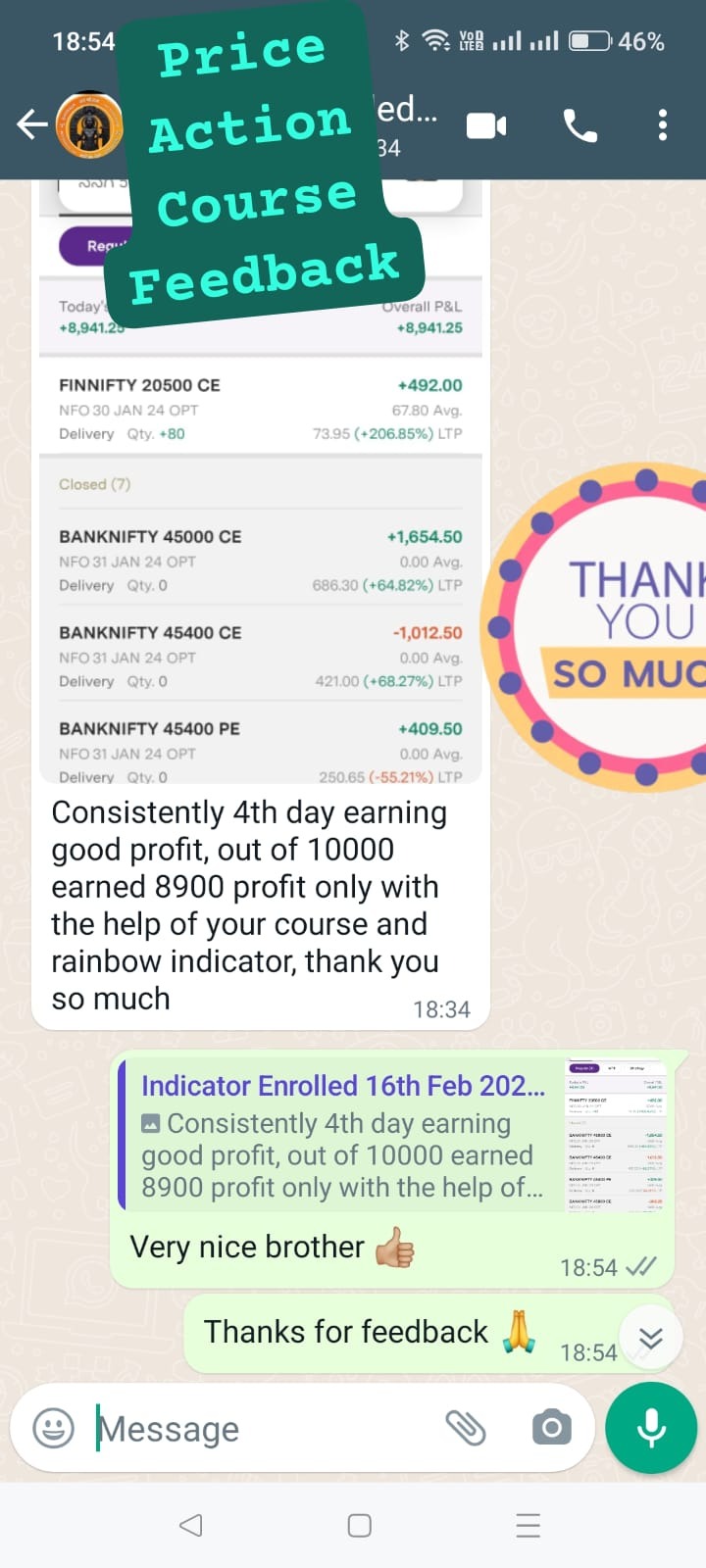Screen dimensions: 706x1568
Task: Attach a file with the paperclip
Action: point(466,1428)
